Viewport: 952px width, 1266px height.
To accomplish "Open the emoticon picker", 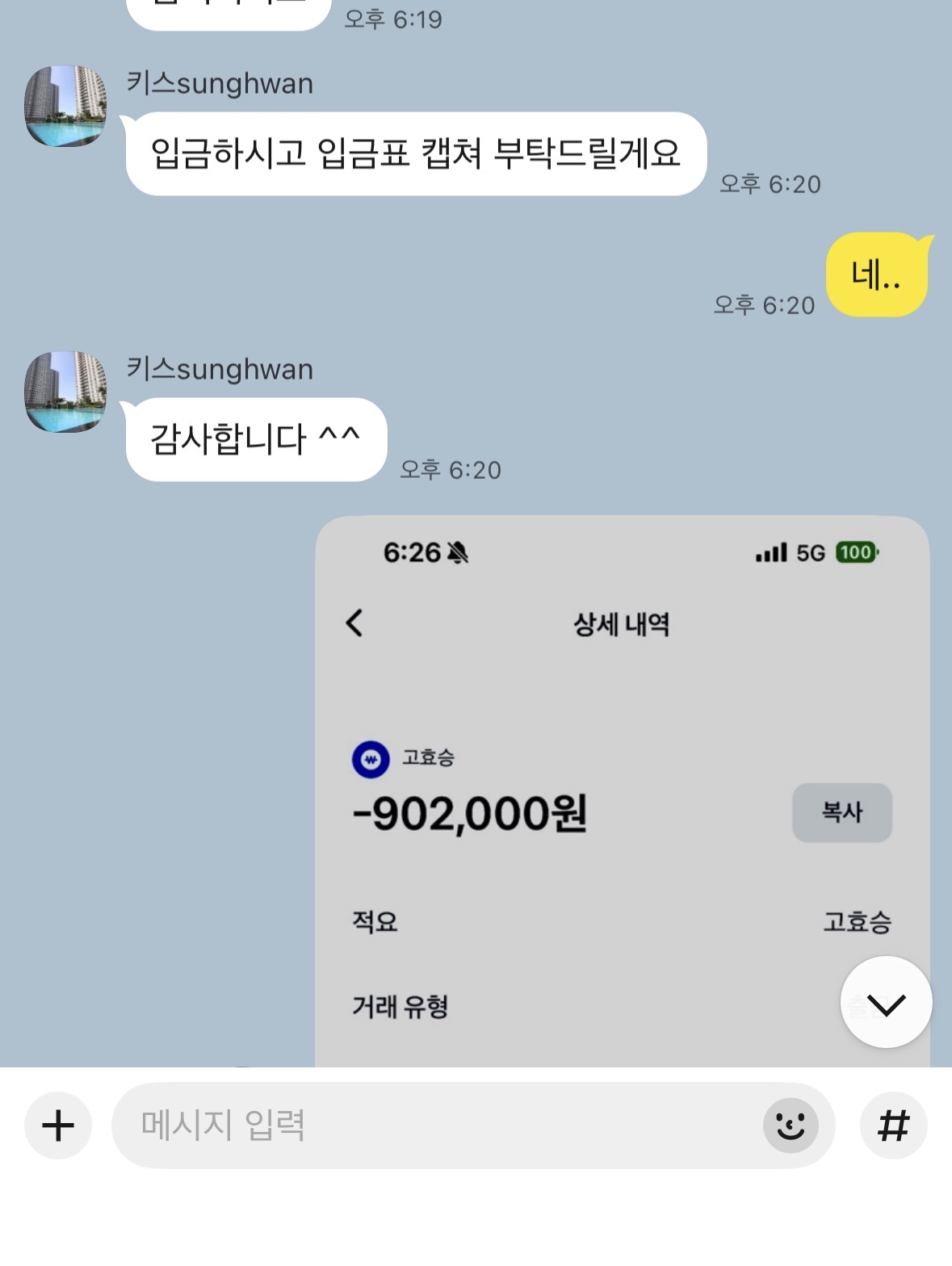I will [x=791, y=1126].
